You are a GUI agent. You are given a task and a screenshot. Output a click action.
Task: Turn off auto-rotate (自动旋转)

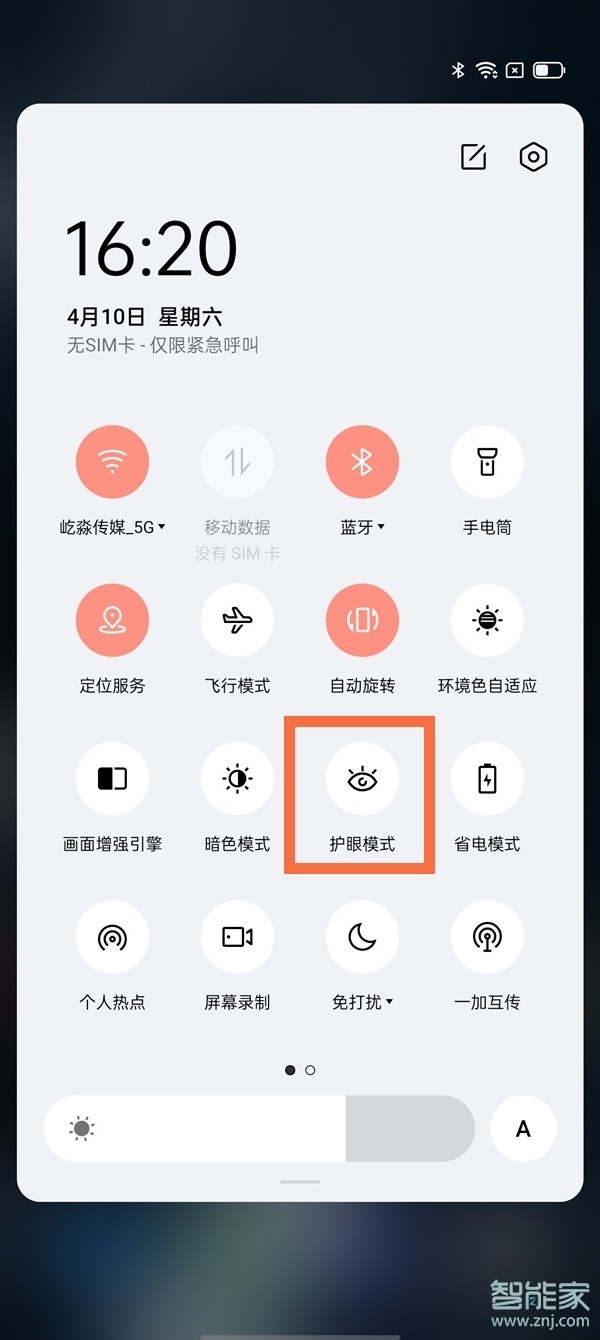click(x=362, y=621)
